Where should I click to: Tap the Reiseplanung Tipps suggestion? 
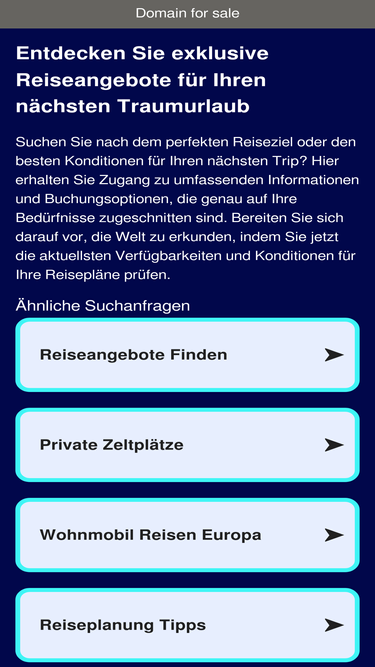188,625
